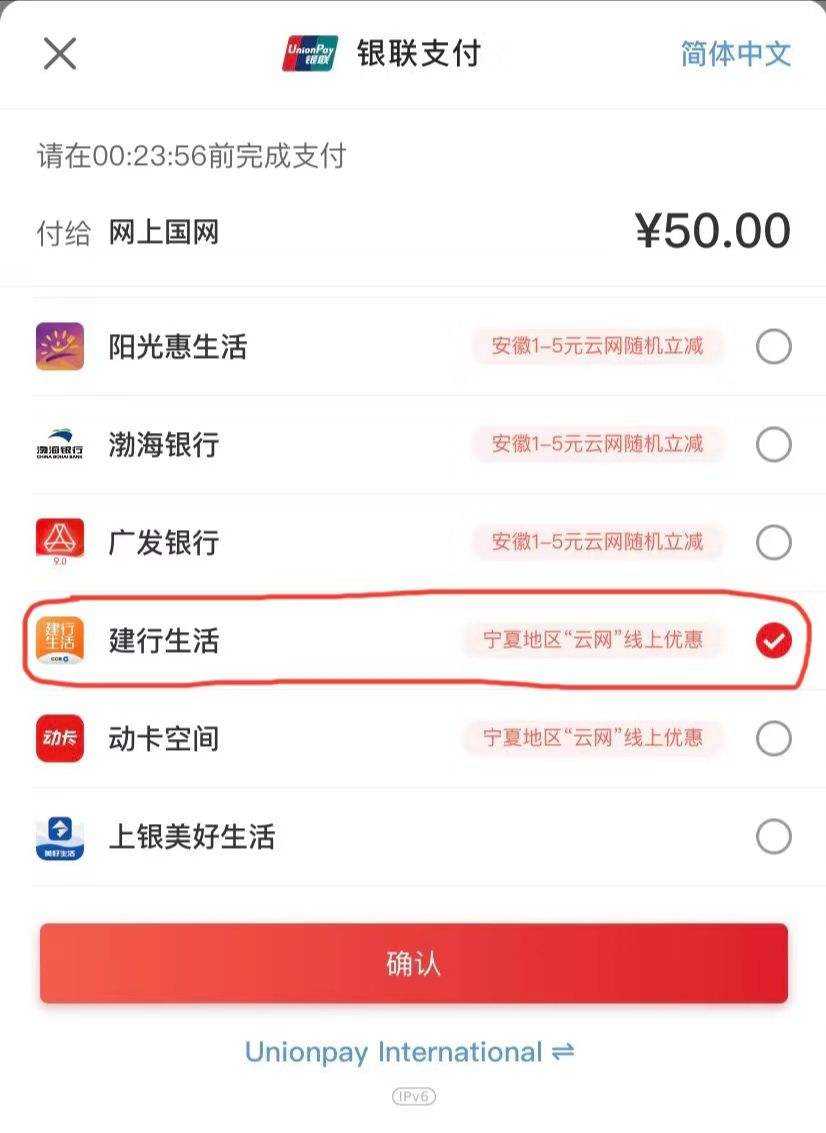Click the 银联支付 title text
The width and height of the screenshot is (826, 1133).
point(416,54)
